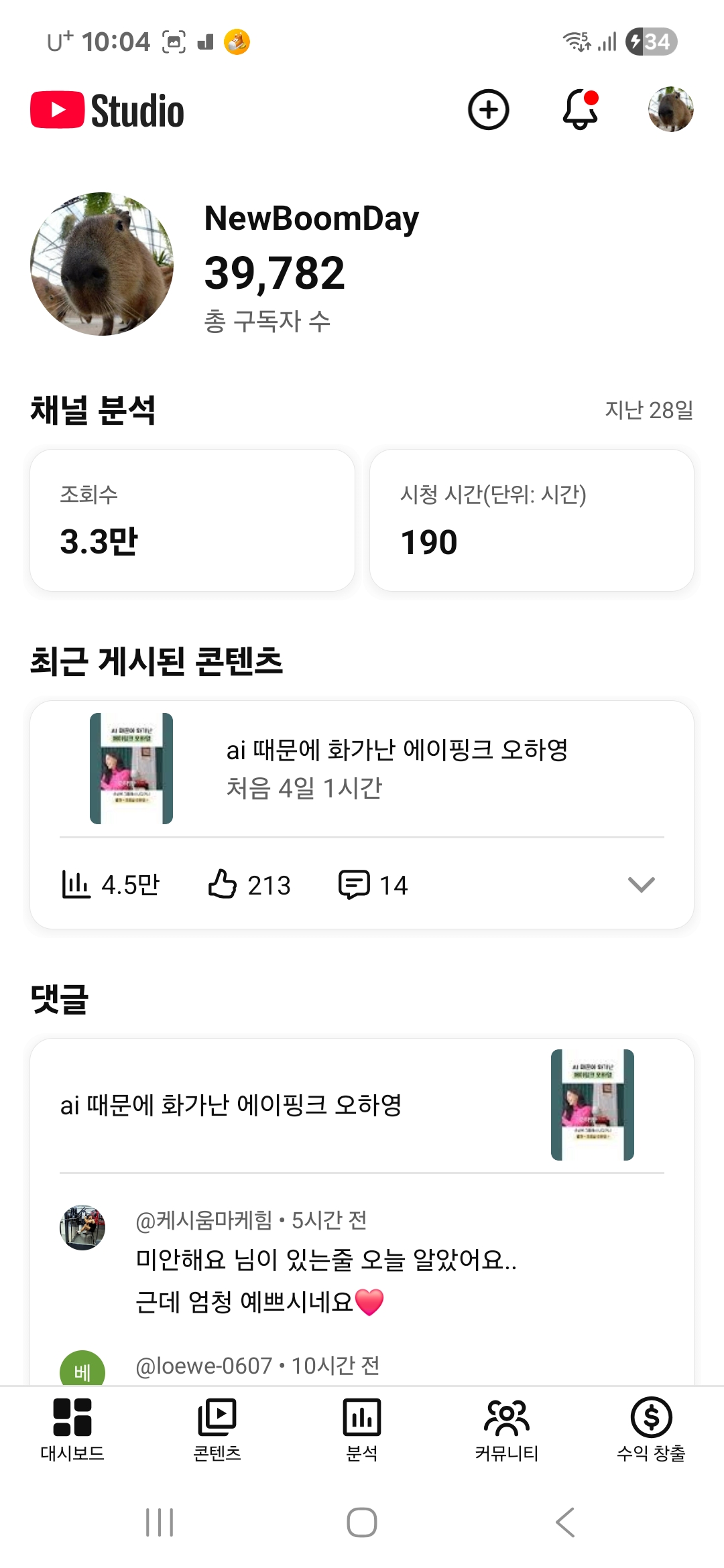The image size is (724, 1568).
Task: Tap the create plus icon
Action: point(488,109)
